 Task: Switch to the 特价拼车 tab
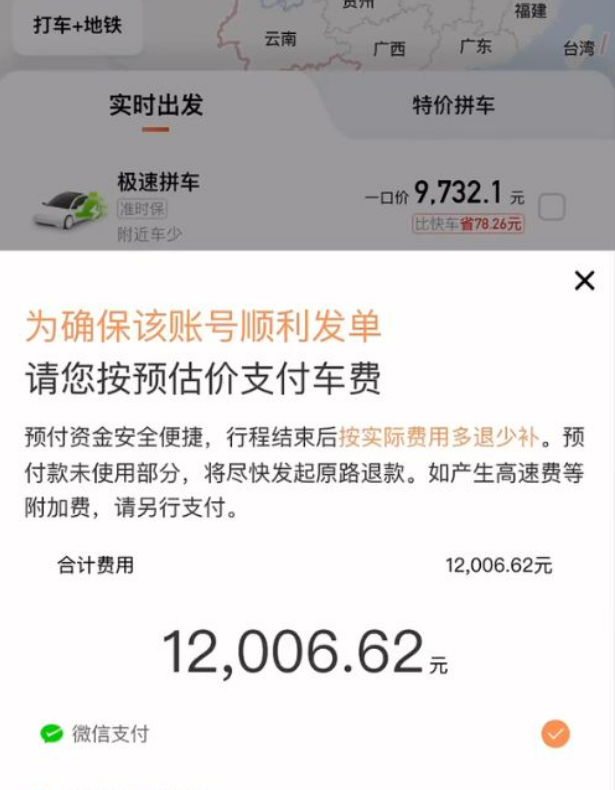click(x=453, y=105)
